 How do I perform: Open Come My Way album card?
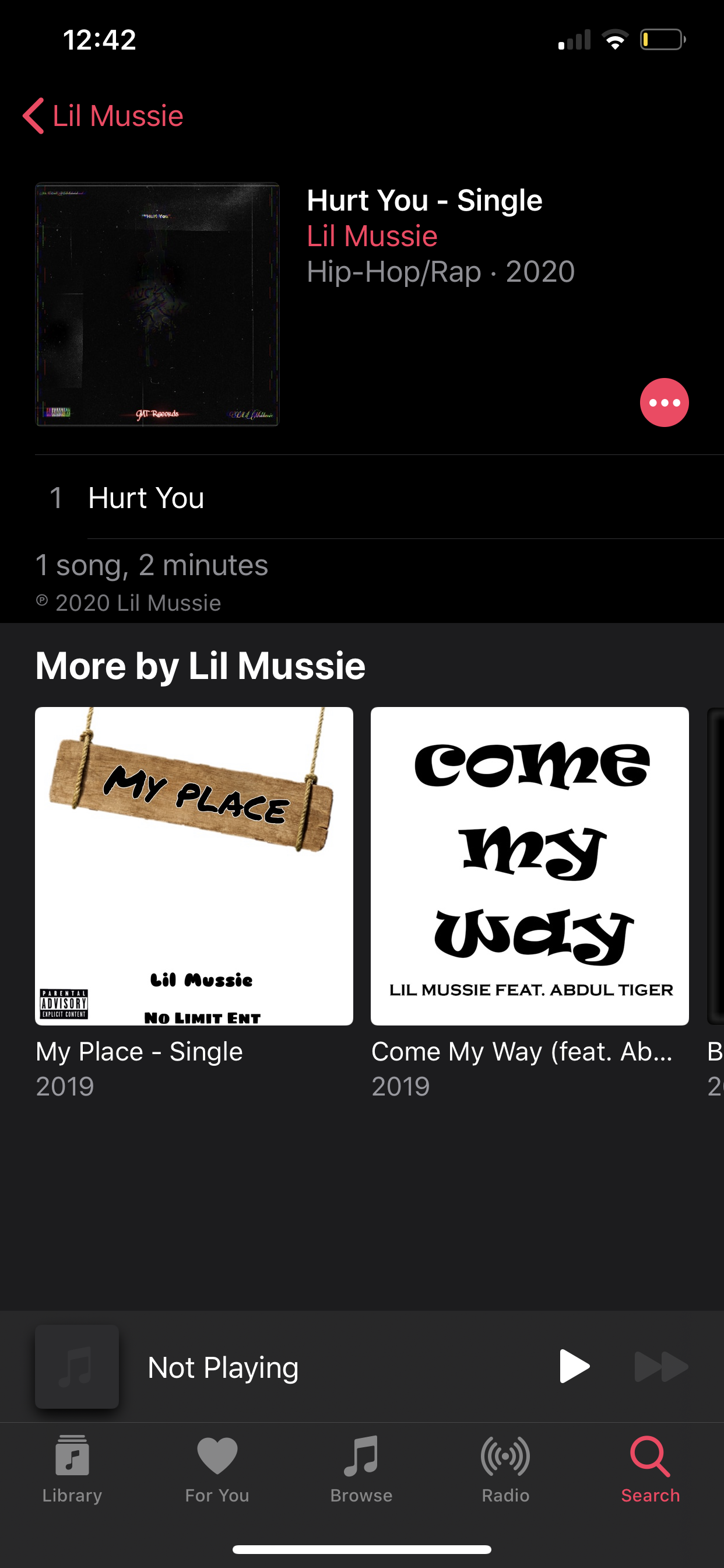(529, 866)
